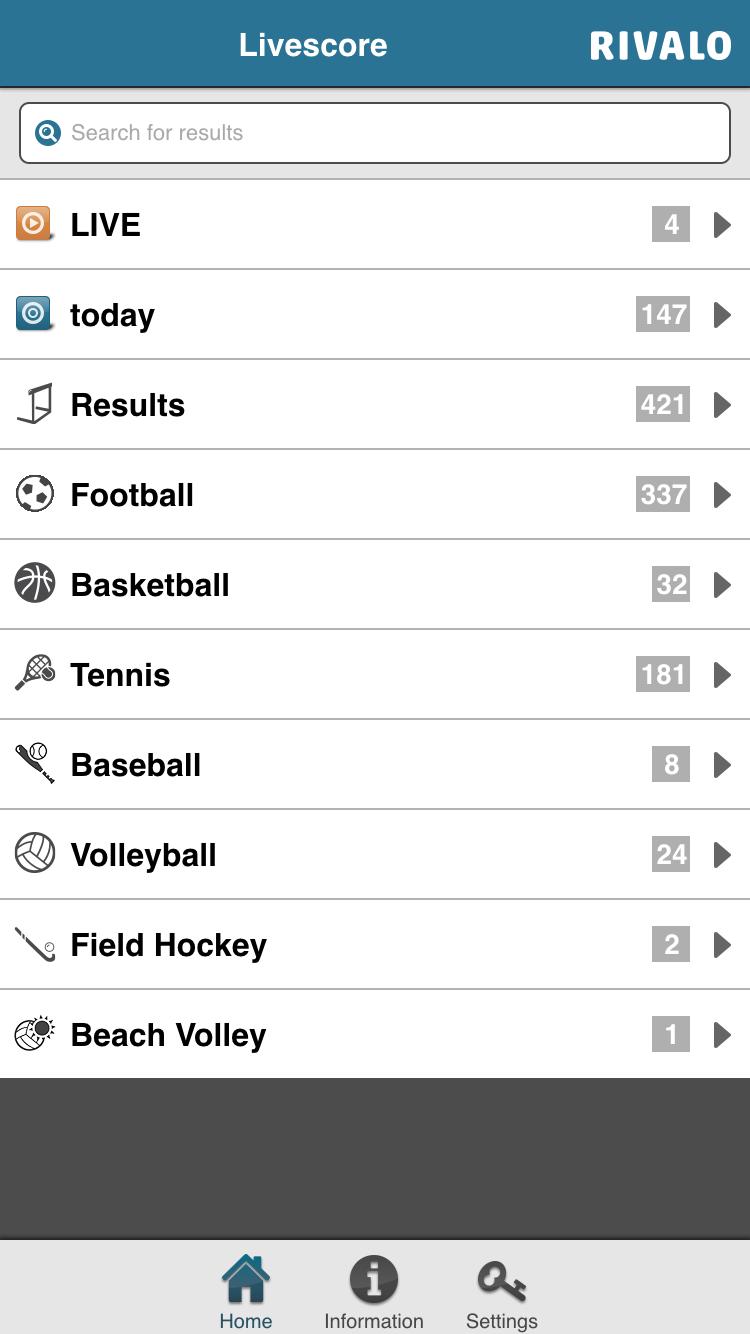Open the Tennis matches listing
The height and width of the screenshot is (1334, 750).
pos(722,674)
